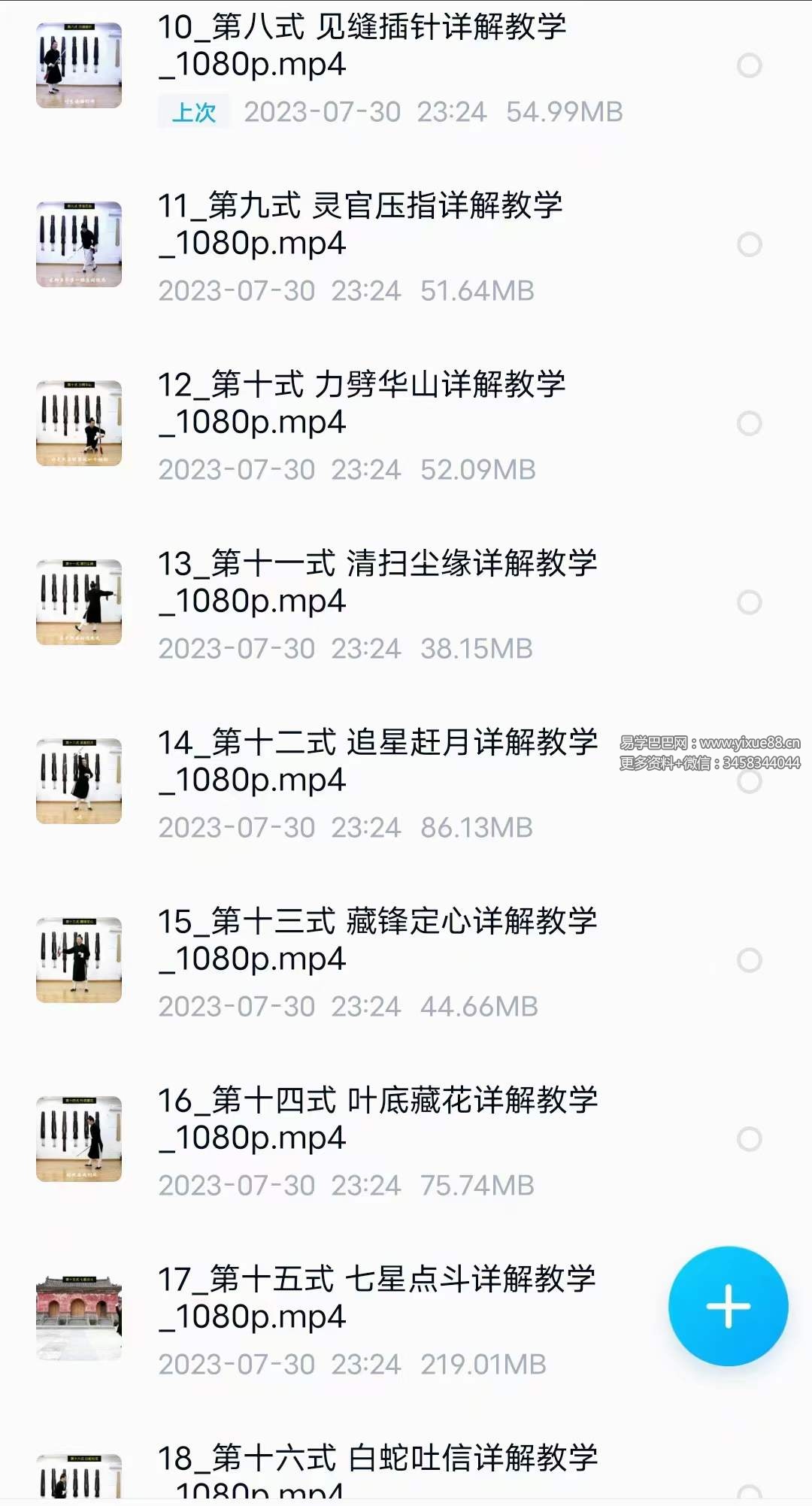The height and width of the screenshot is (1506, 812).
Task: Tap thumbnail of 15_第十三式 藏锋定心 video
Action: pos(80,959)
